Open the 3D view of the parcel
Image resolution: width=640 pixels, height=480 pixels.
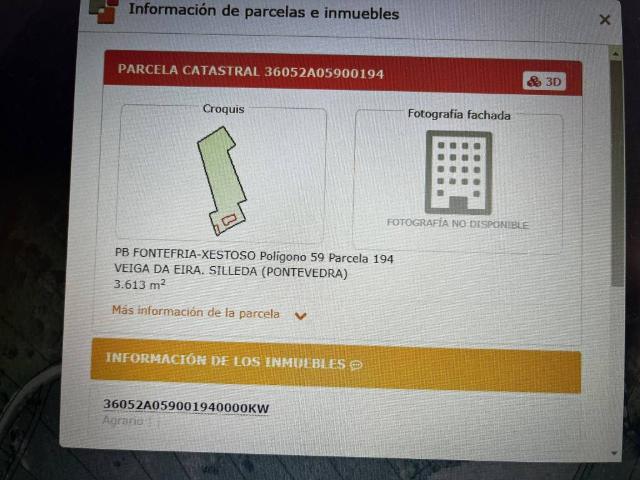tap(544, 82)
